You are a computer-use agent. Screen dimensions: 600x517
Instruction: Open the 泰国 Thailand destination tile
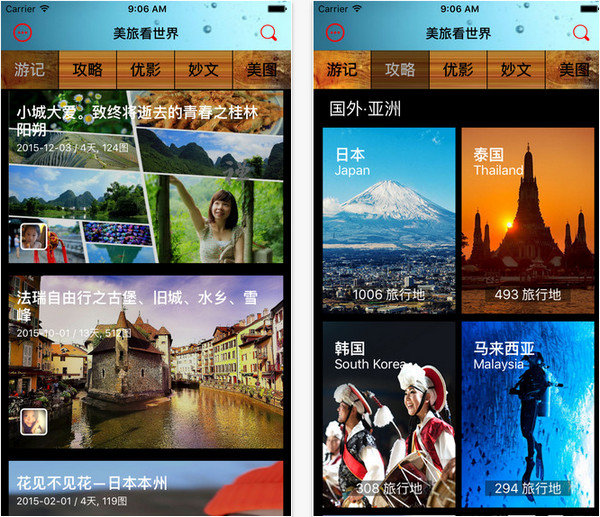pyautogui.click(x=527, y=217)
